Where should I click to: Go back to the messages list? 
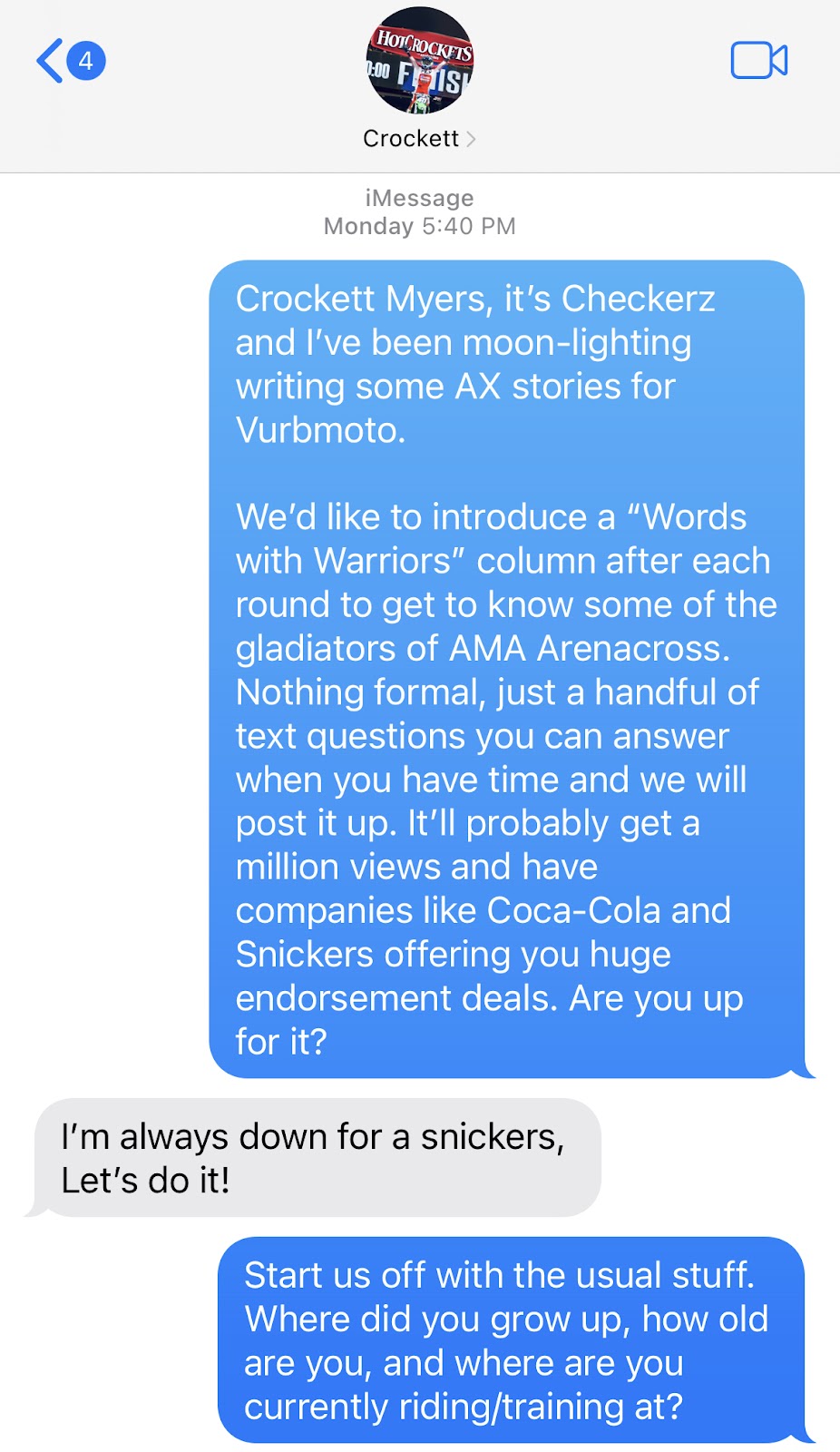70,61
